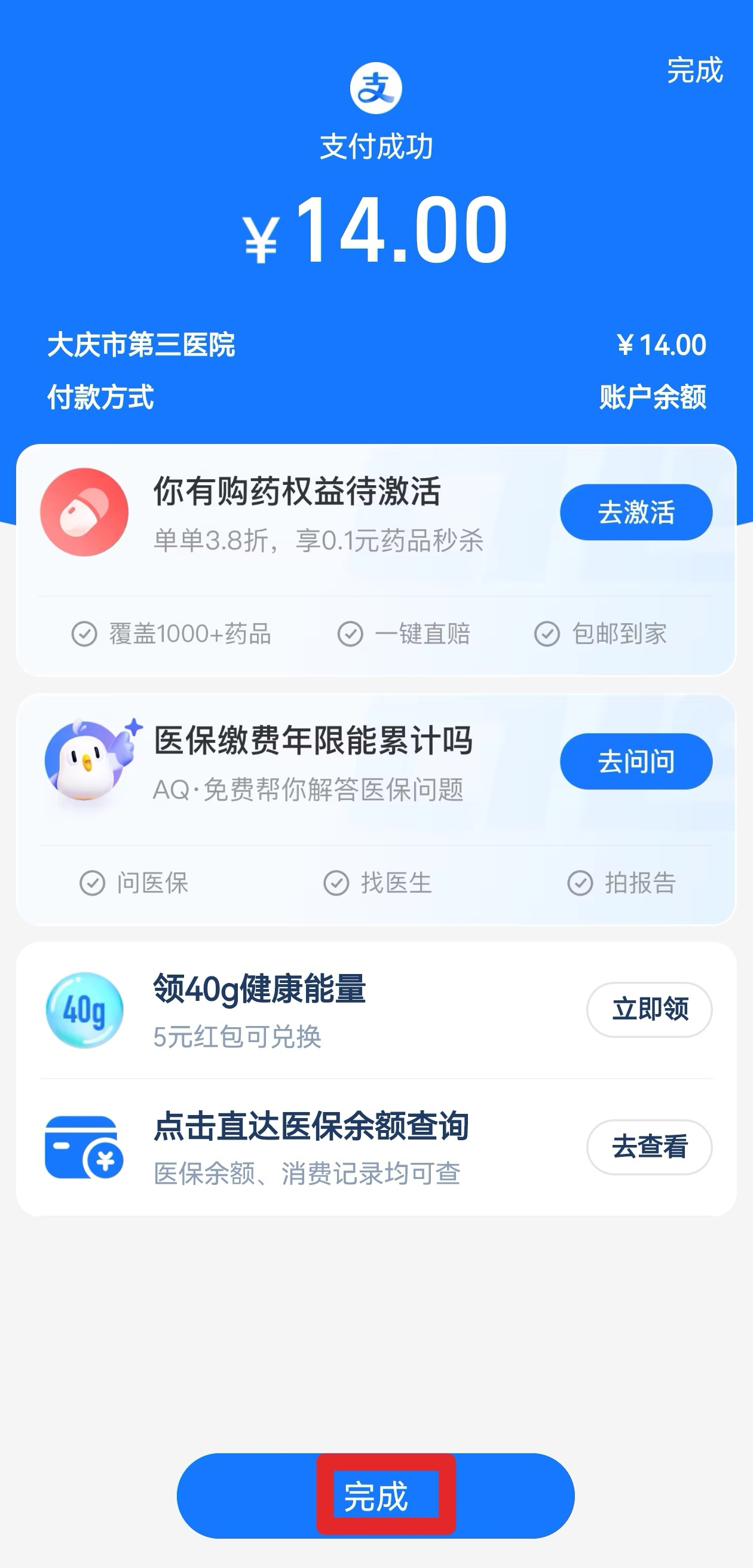Tap 立即领 to claim 40g energy
Screen dimensions: 753x1568
click(x=650, y=1009)
